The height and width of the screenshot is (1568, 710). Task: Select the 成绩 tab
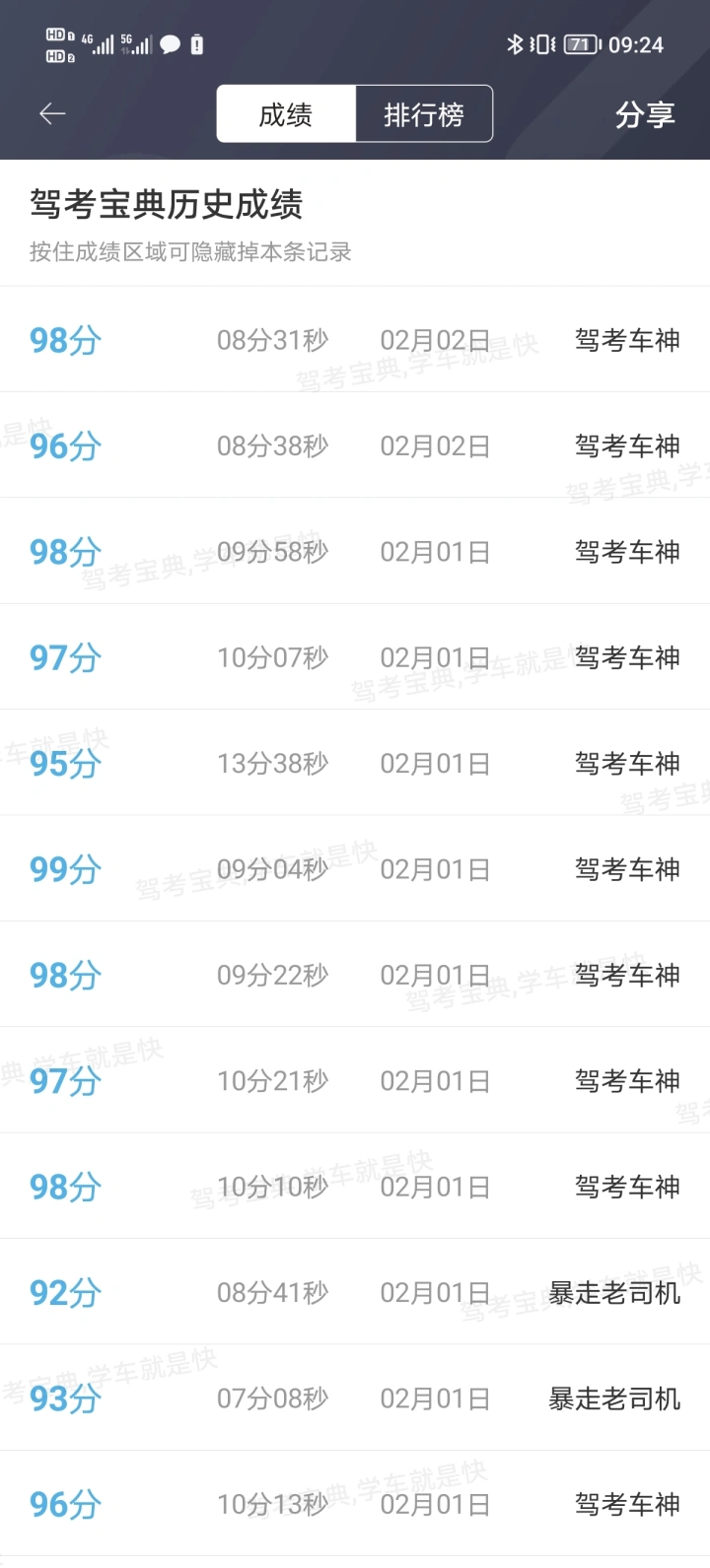click(x=286, y=114)
